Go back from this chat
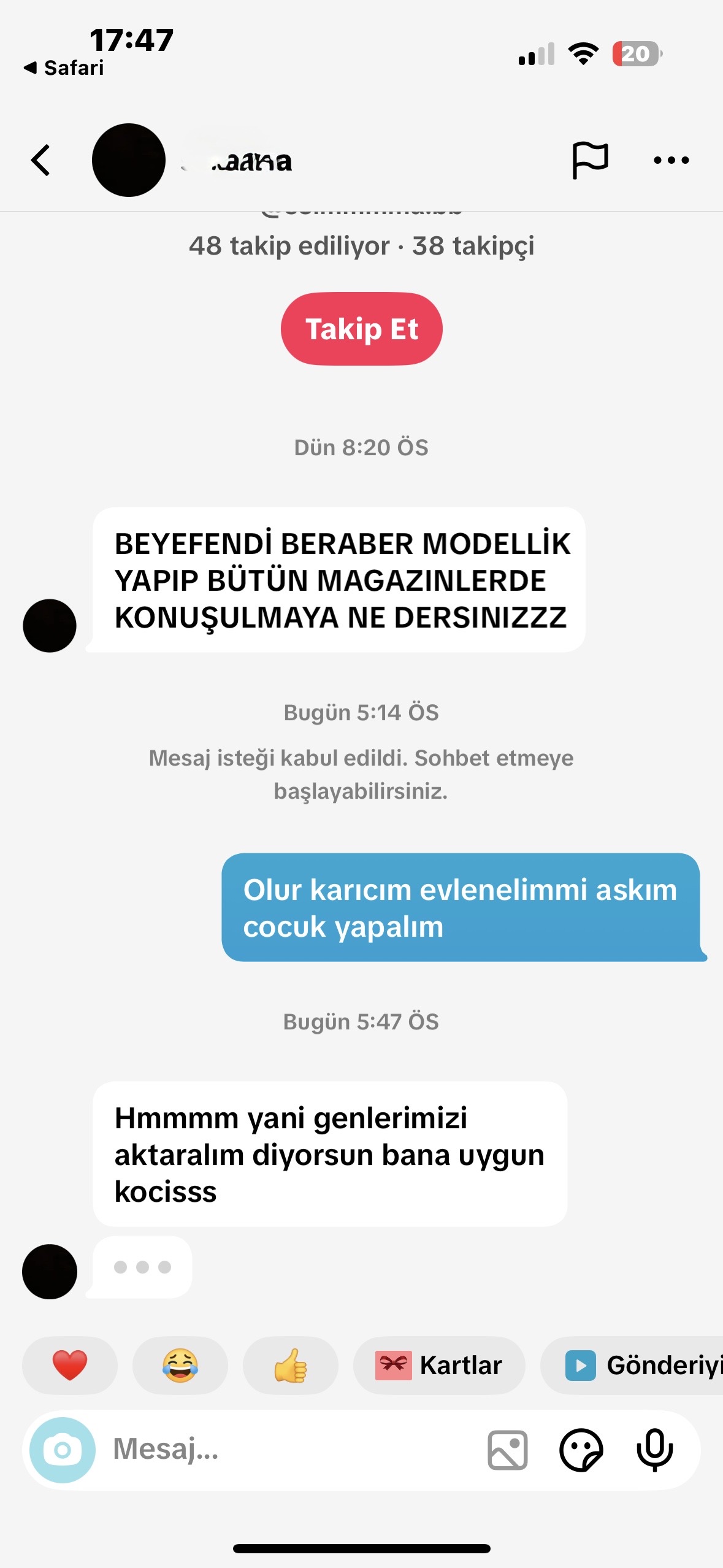723x1568 pixels. click(40, 161)
